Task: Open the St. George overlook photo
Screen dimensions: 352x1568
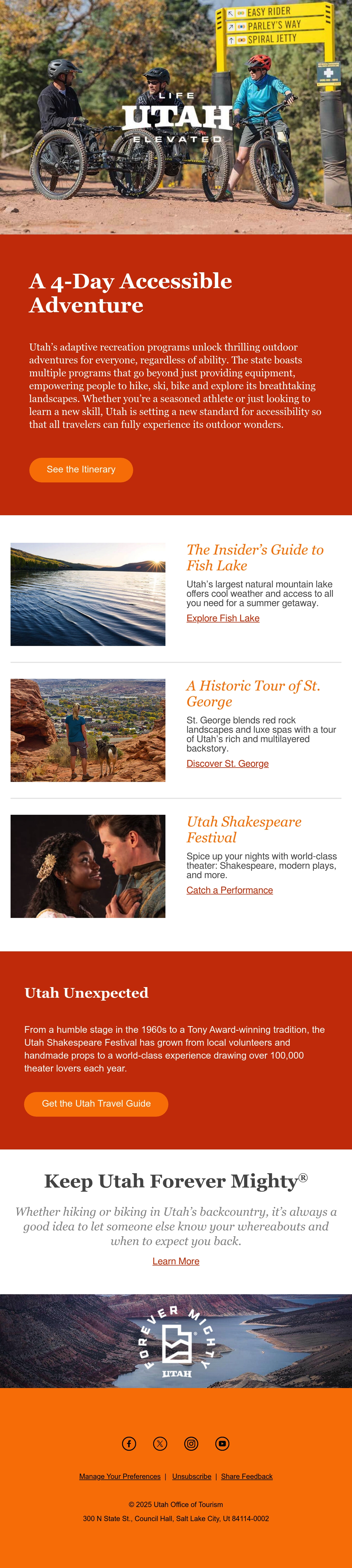Action: [x=88, y=730]
